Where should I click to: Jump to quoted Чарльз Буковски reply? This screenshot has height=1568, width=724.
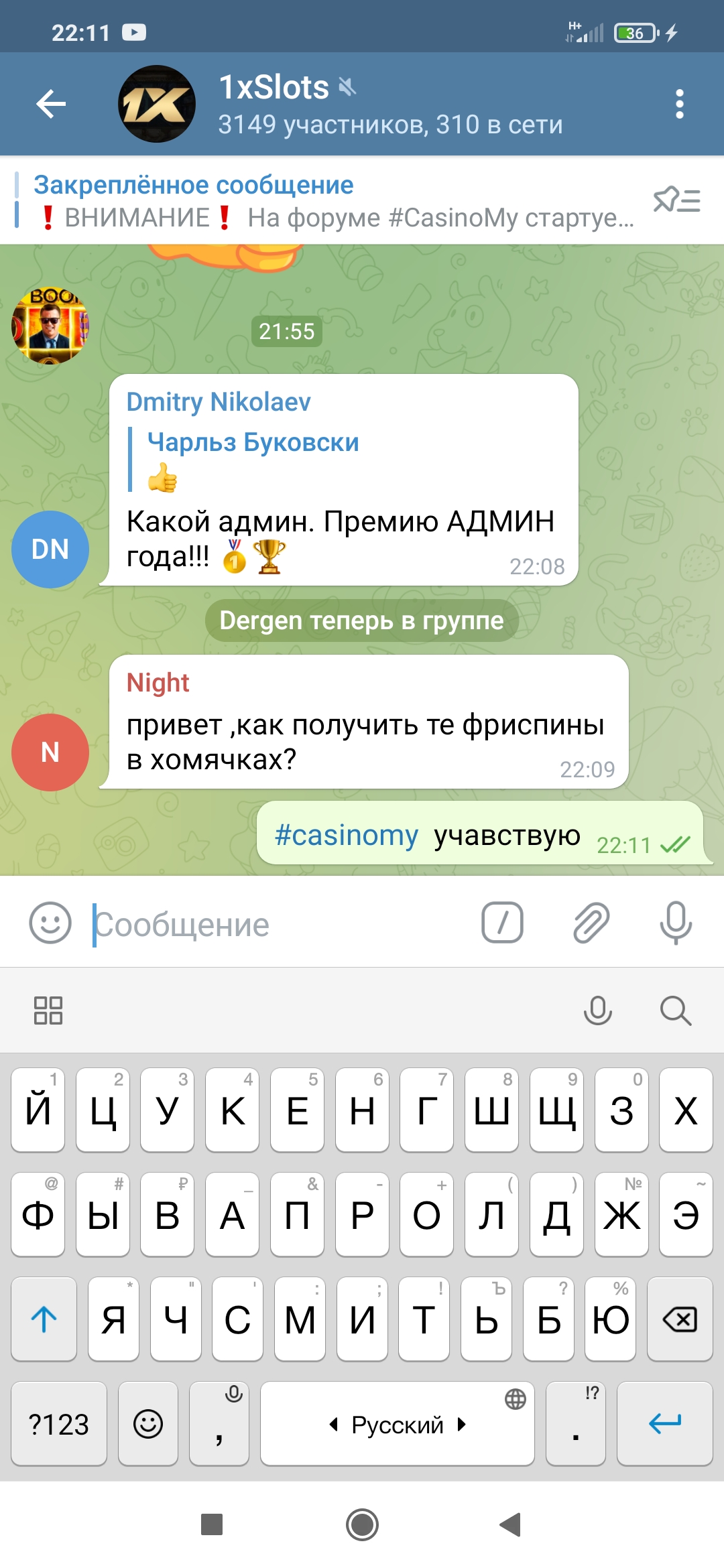[253, 459]
